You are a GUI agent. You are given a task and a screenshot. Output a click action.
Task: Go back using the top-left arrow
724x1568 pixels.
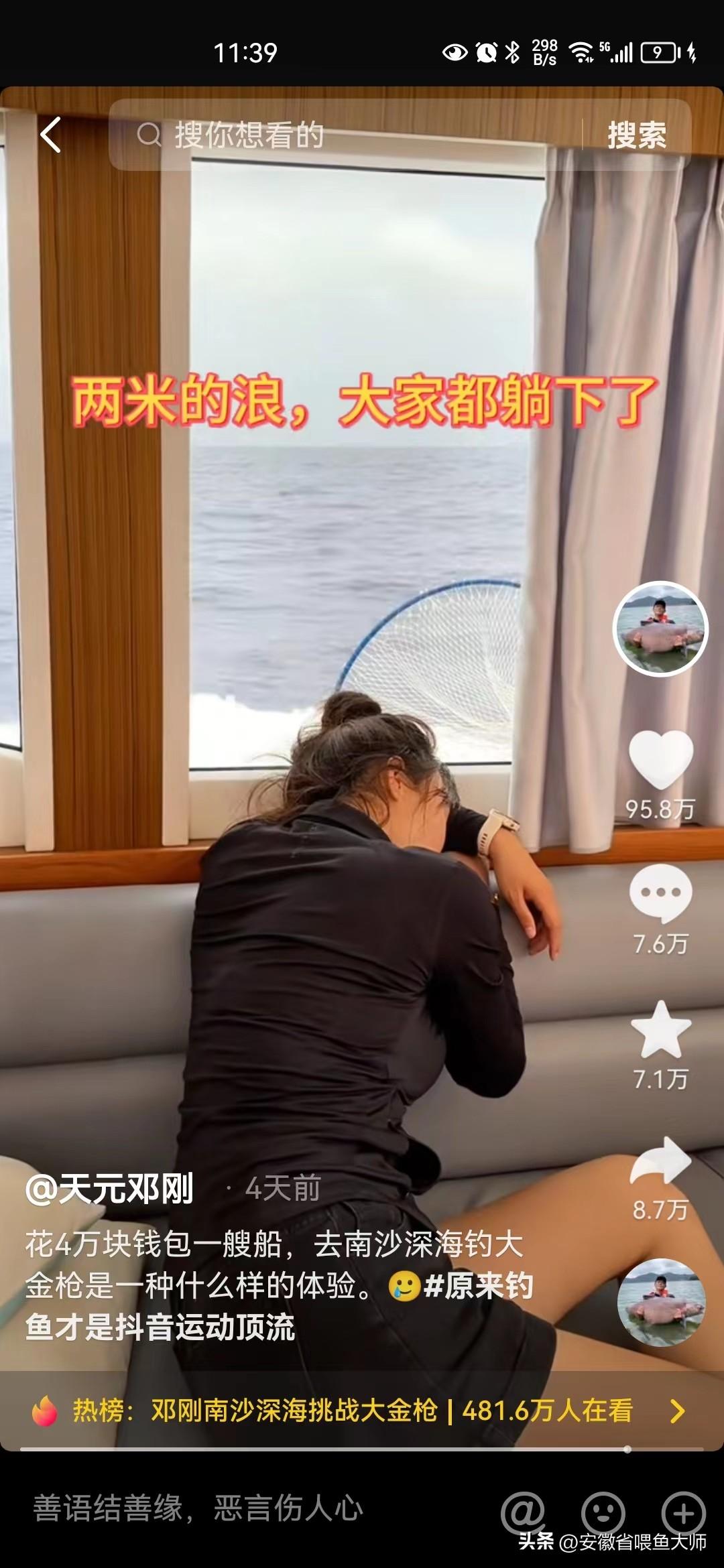[x=51, y=135]
